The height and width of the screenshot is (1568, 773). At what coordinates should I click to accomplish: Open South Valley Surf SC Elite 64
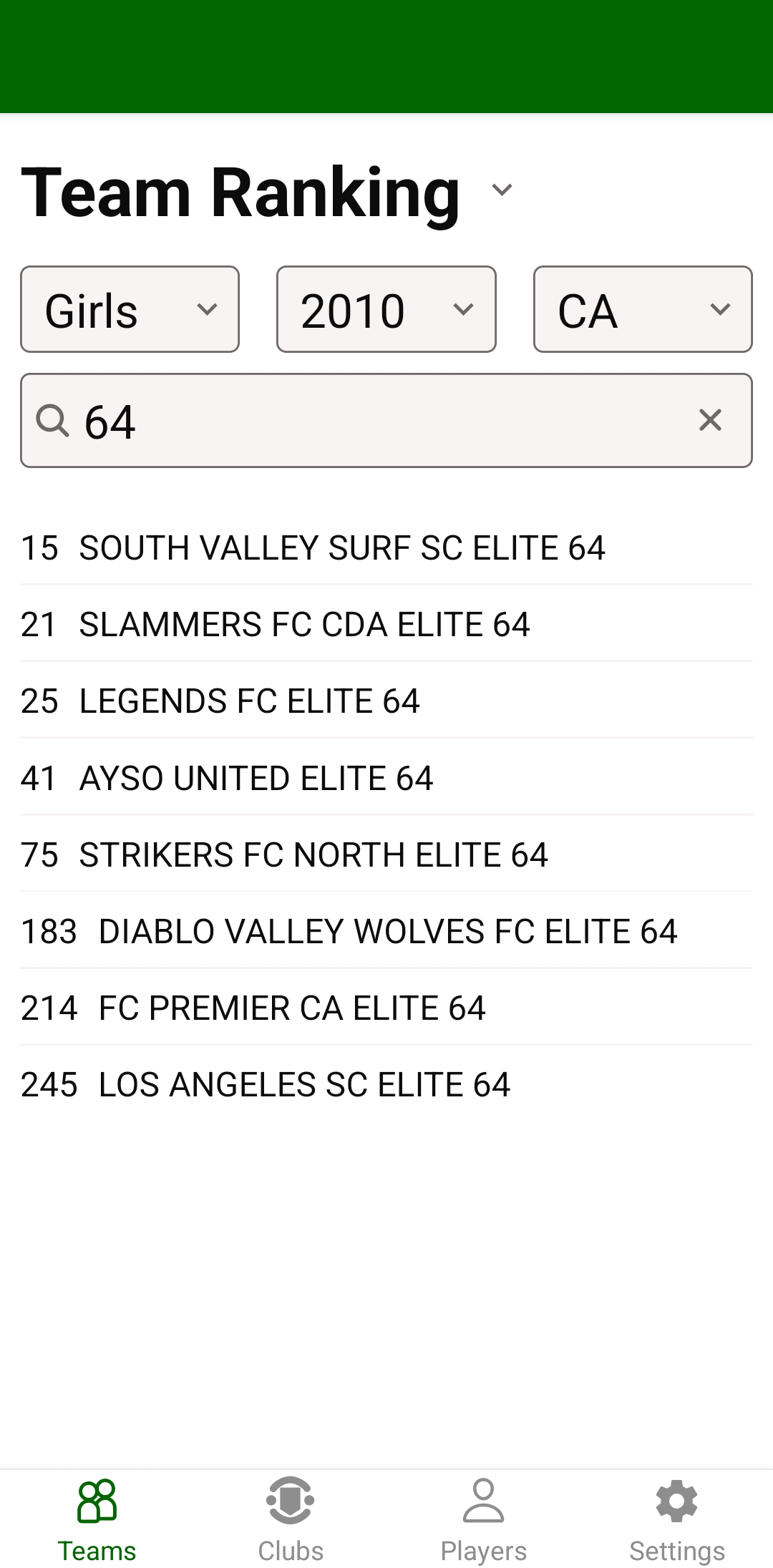tap(341, 548)
